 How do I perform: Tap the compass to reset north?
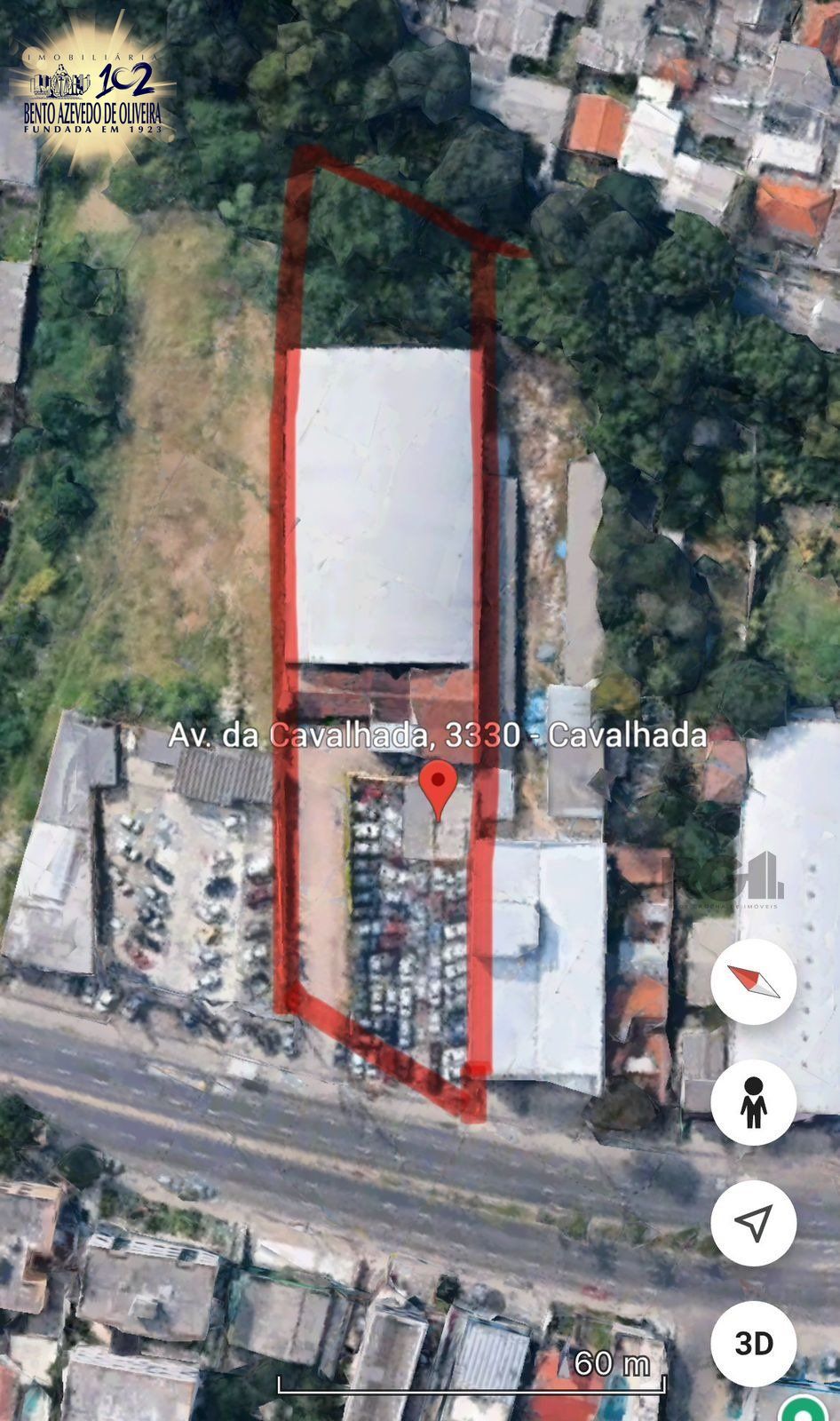753,981
